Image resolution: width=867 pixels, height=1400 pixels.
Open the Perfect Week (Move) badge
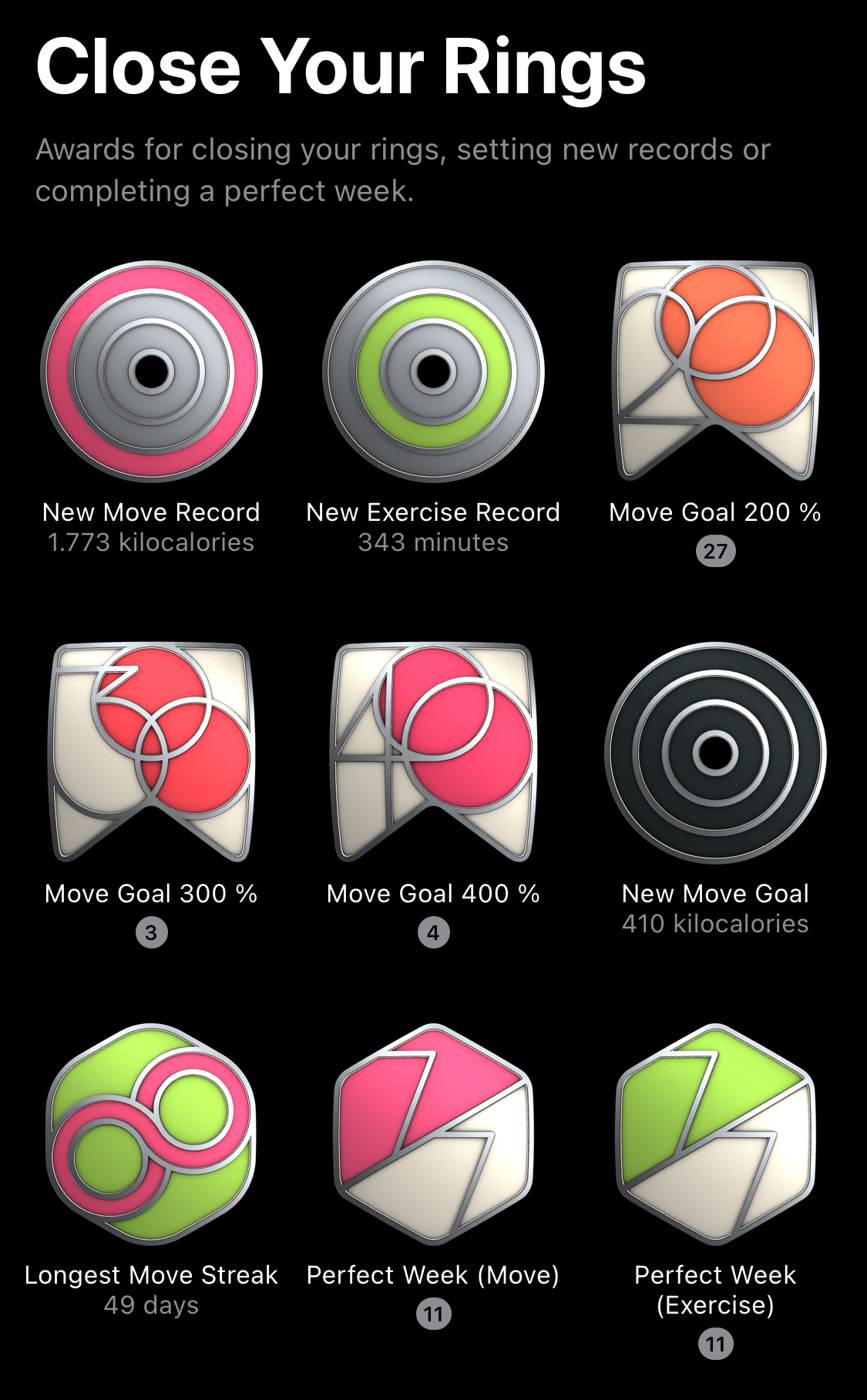(433, 1133)
